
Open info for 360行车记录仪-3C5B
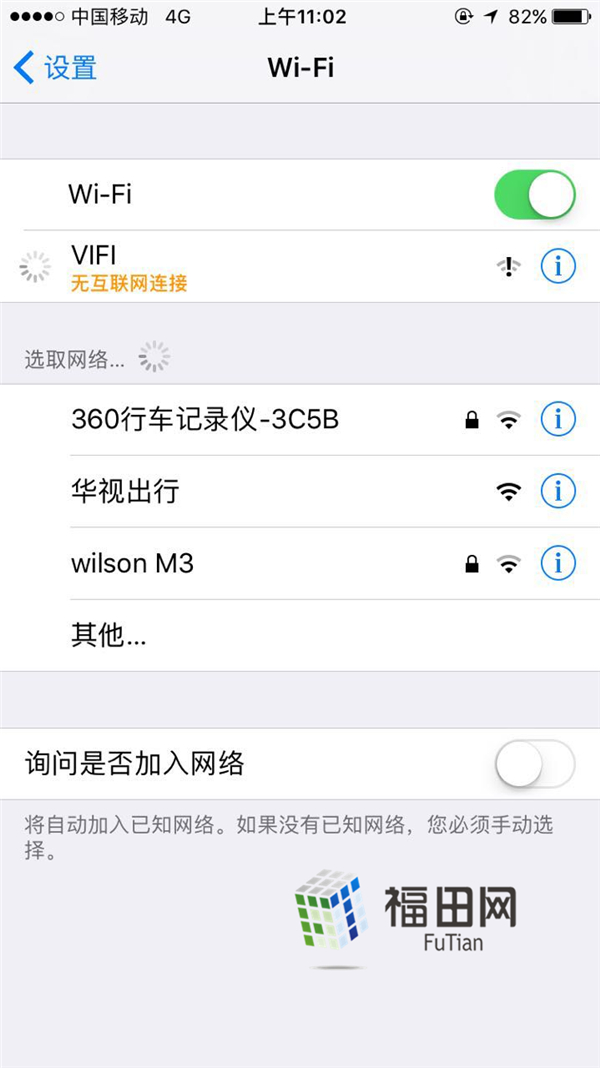558,420
